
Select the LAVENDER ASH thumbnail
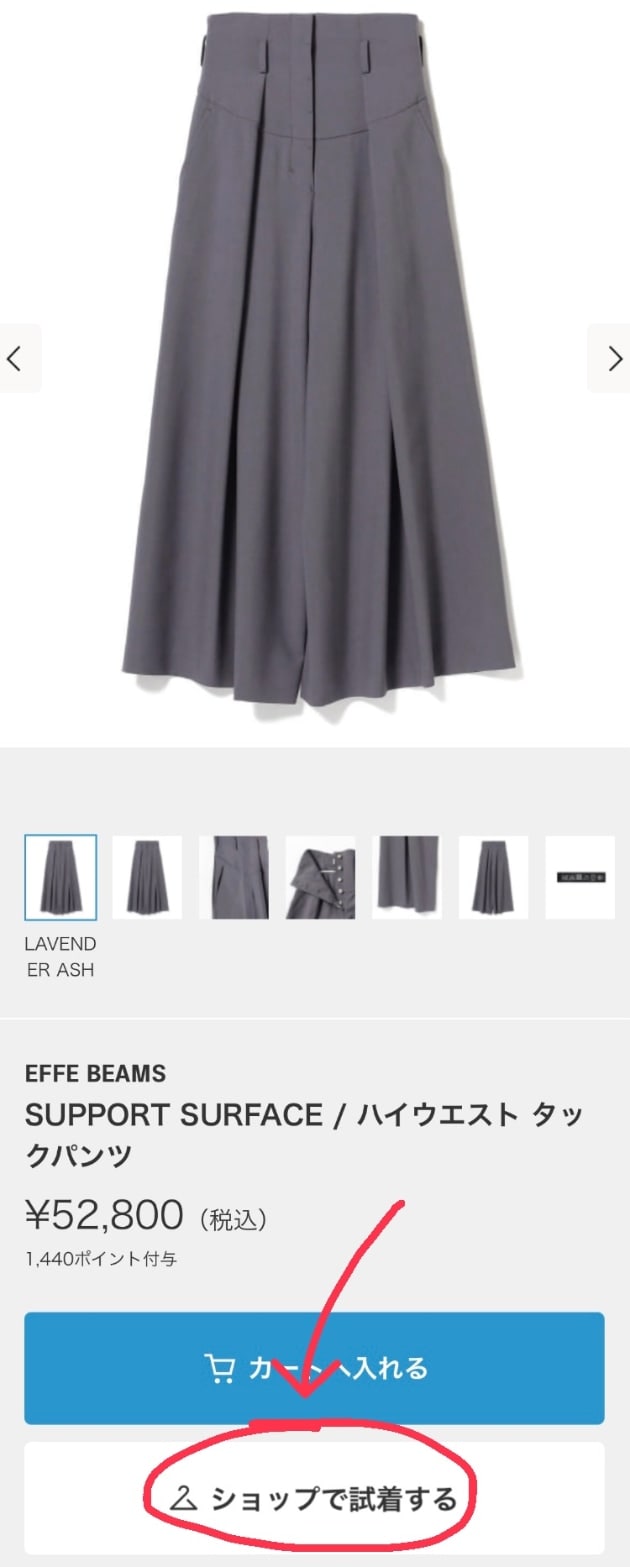coord(60,877)
